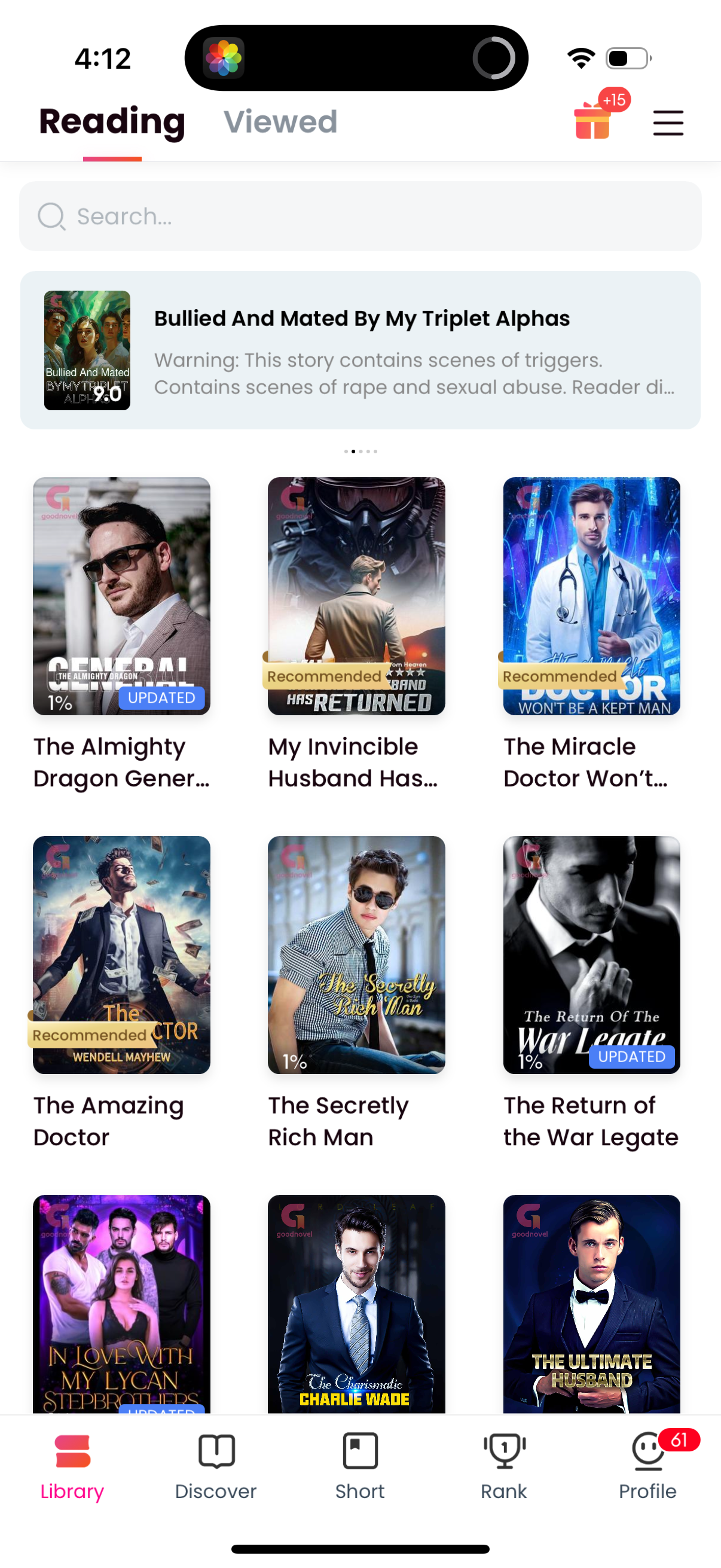
Task: Open My Invincible Husband Has Returned book
Action: (356, 596)
